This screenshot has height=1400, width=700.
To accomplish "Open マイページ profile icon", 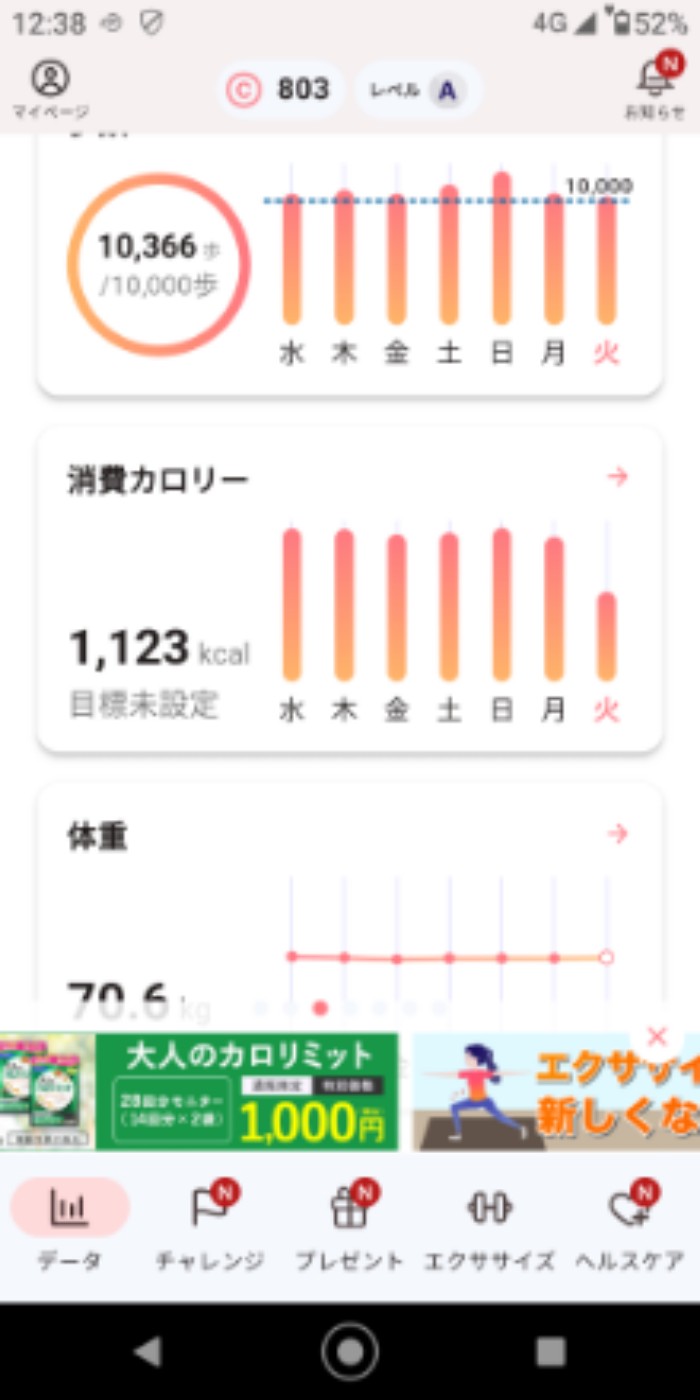I will (50, 88).
